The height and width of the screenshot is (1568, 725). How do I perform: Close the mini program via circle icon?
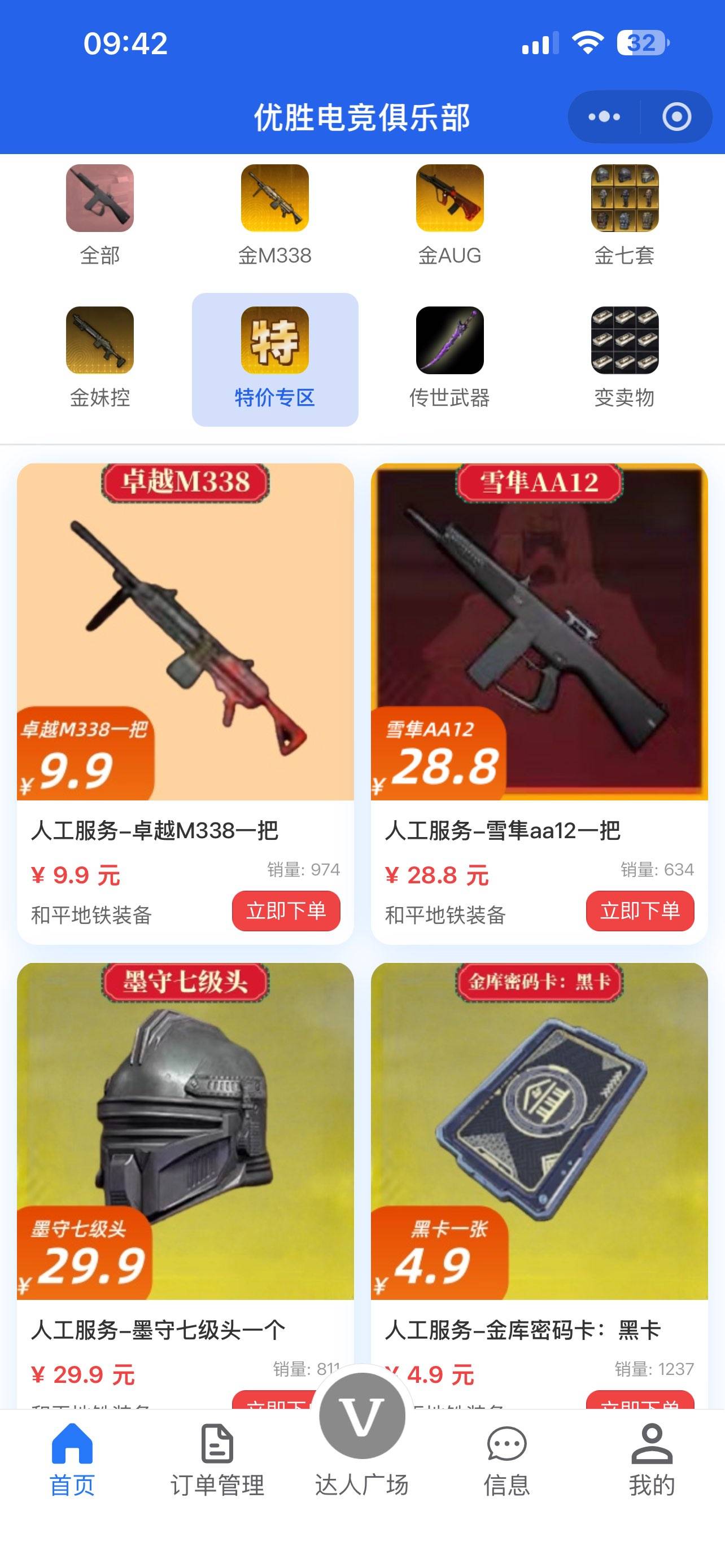[676, 116]
